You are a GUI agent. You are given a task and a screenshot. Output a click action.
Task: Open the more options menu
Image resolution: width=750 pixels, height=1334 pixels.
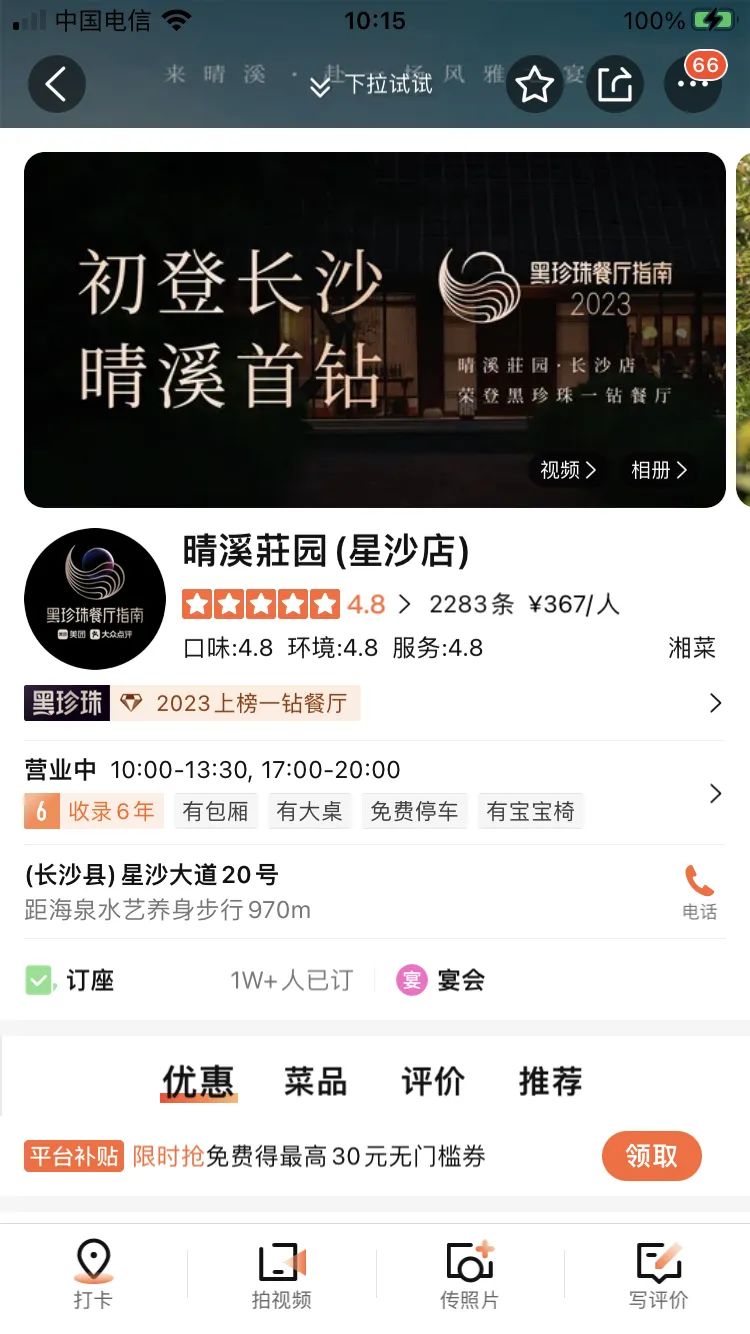tap(692, 84)
